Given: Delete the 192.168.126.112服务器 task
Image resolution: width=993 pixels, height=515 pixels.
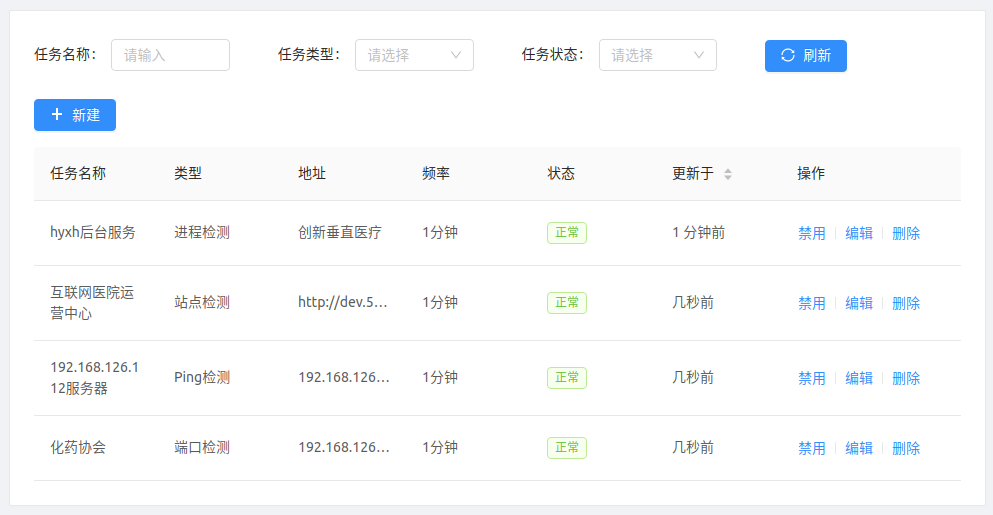Looking at the screenshot, I should pos(905,378).
